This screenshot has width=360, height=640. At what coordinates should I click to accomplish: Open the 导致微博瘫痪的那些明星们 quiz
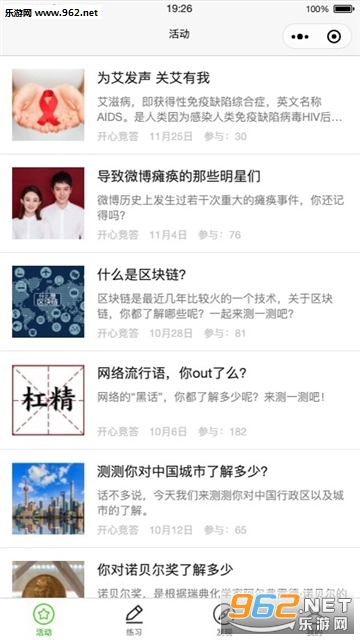[180, 203]
